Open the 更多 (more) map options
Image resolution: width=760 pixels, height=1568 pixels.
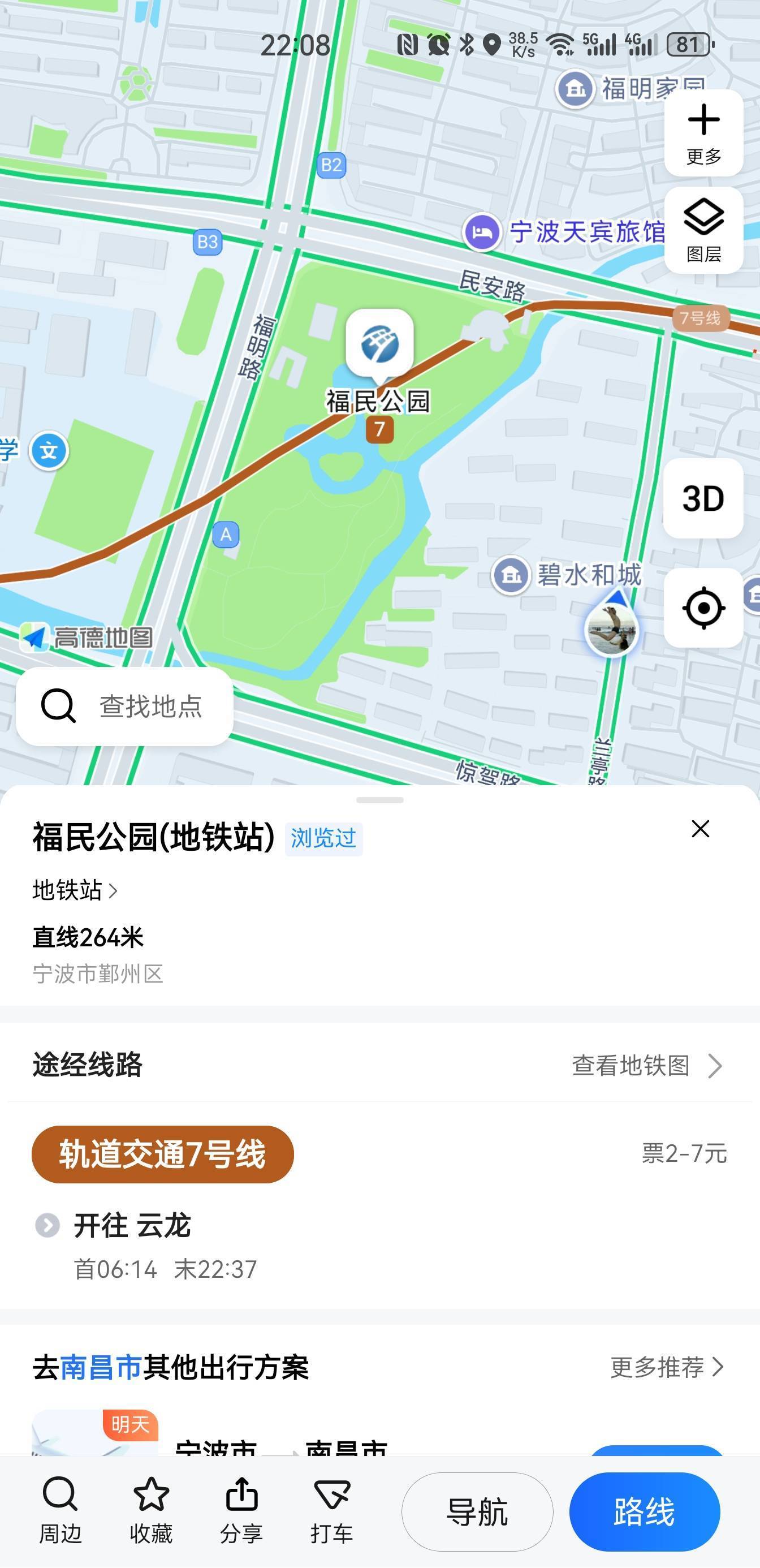coord(703,133)
